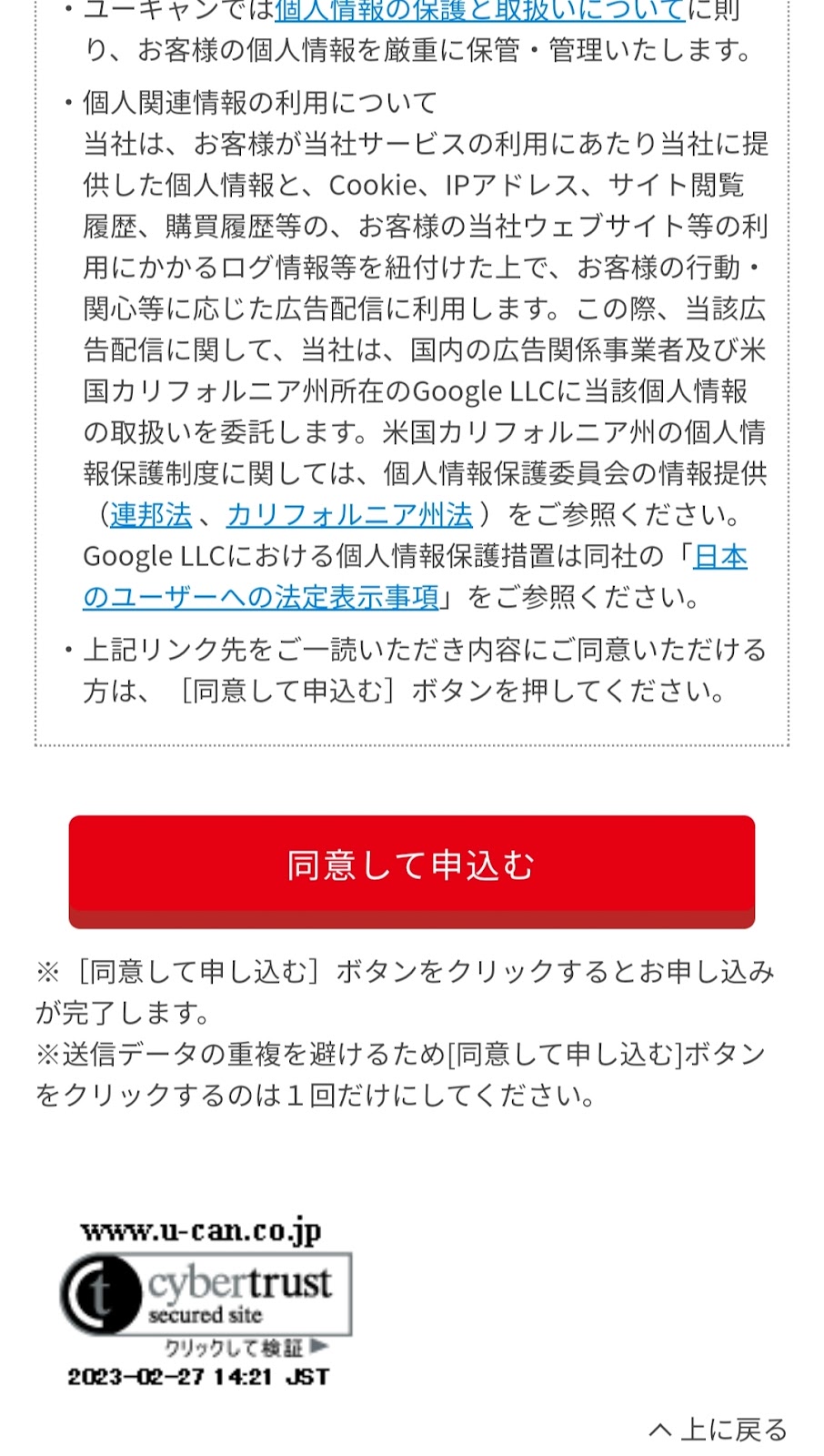Screen dimensions: 824x1456
Task: Open the カリフォルニア州法 link
Action: coord(350,515)
